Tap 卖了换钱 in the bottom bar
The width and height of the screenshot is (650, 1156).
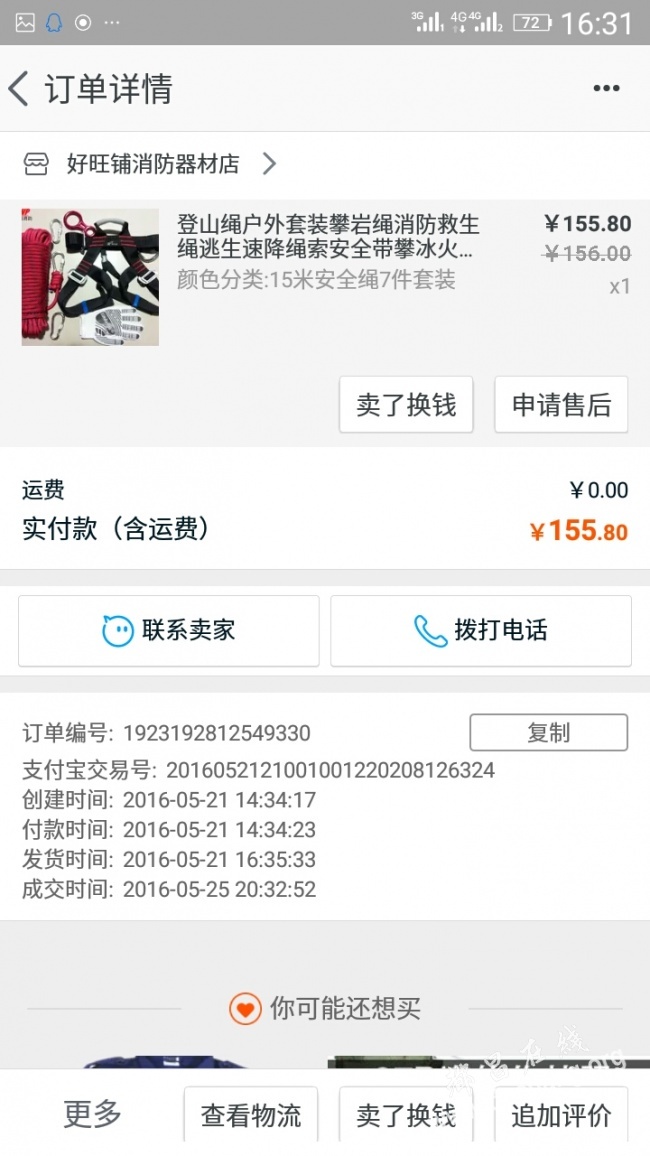pos(406,1115)
